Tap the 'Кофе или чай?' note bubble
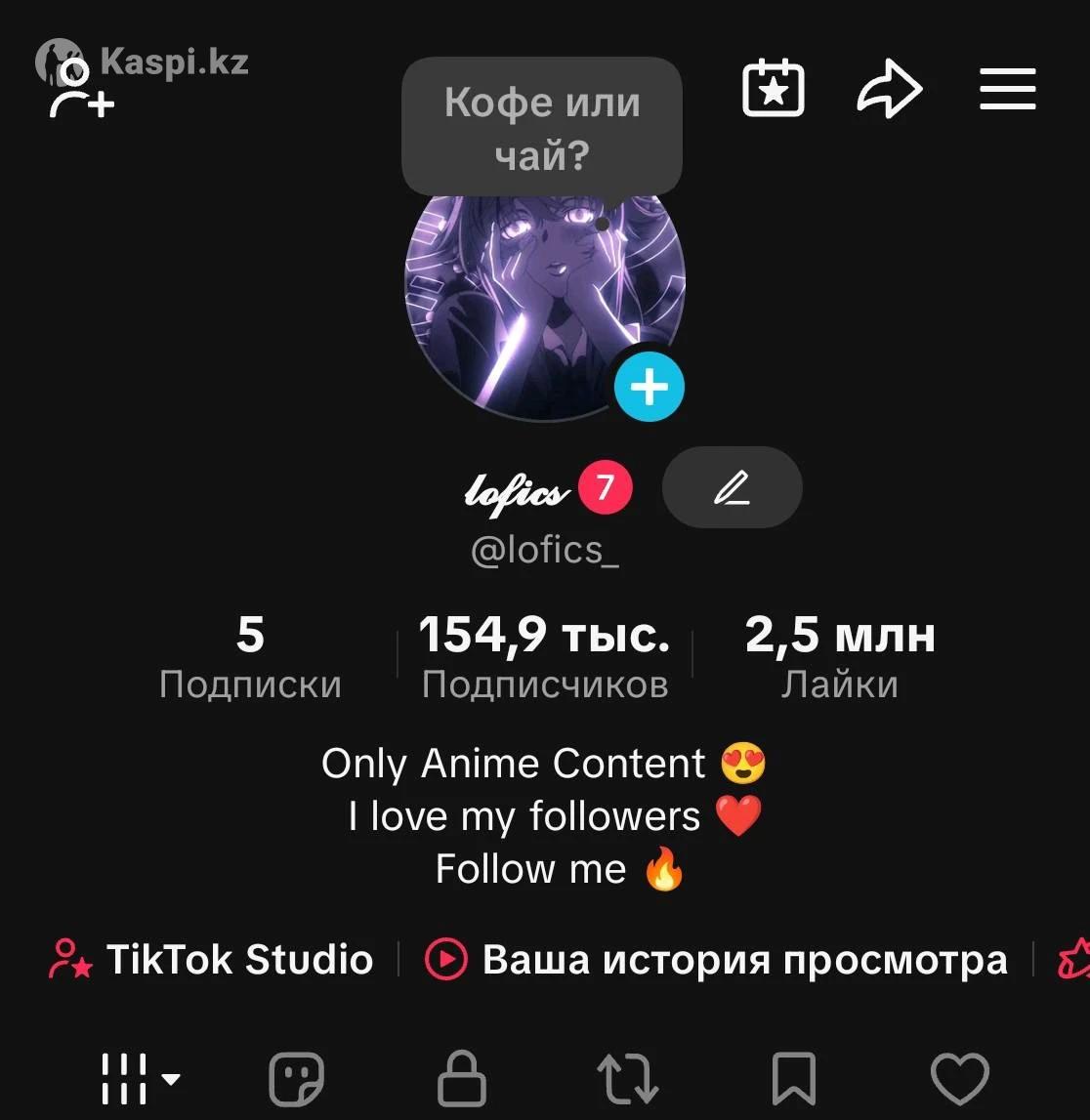 (x=542, y=127)
